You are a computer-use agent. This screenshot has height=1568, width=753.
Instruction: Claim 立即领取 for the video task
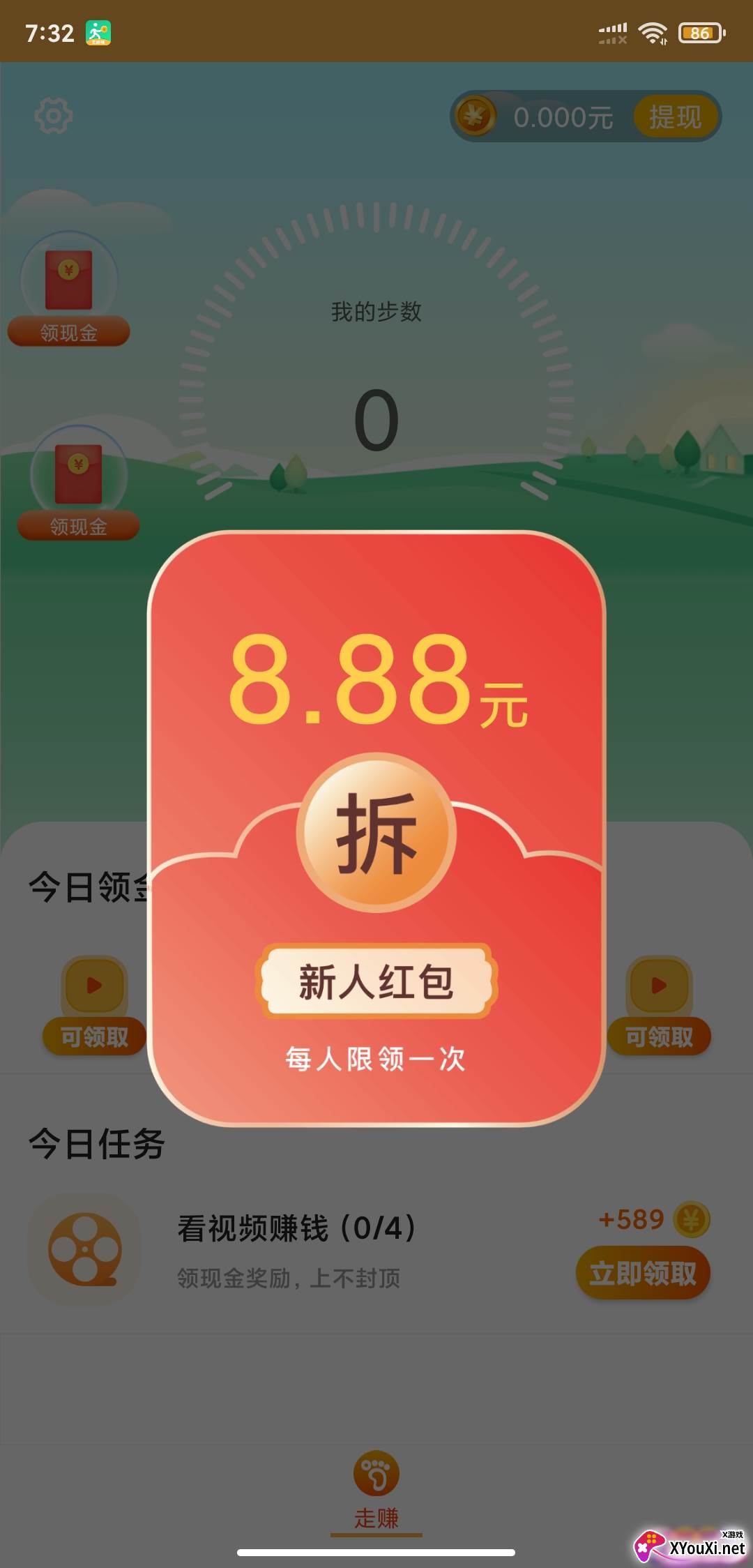pyautogui.click(x=643, y=1273)
